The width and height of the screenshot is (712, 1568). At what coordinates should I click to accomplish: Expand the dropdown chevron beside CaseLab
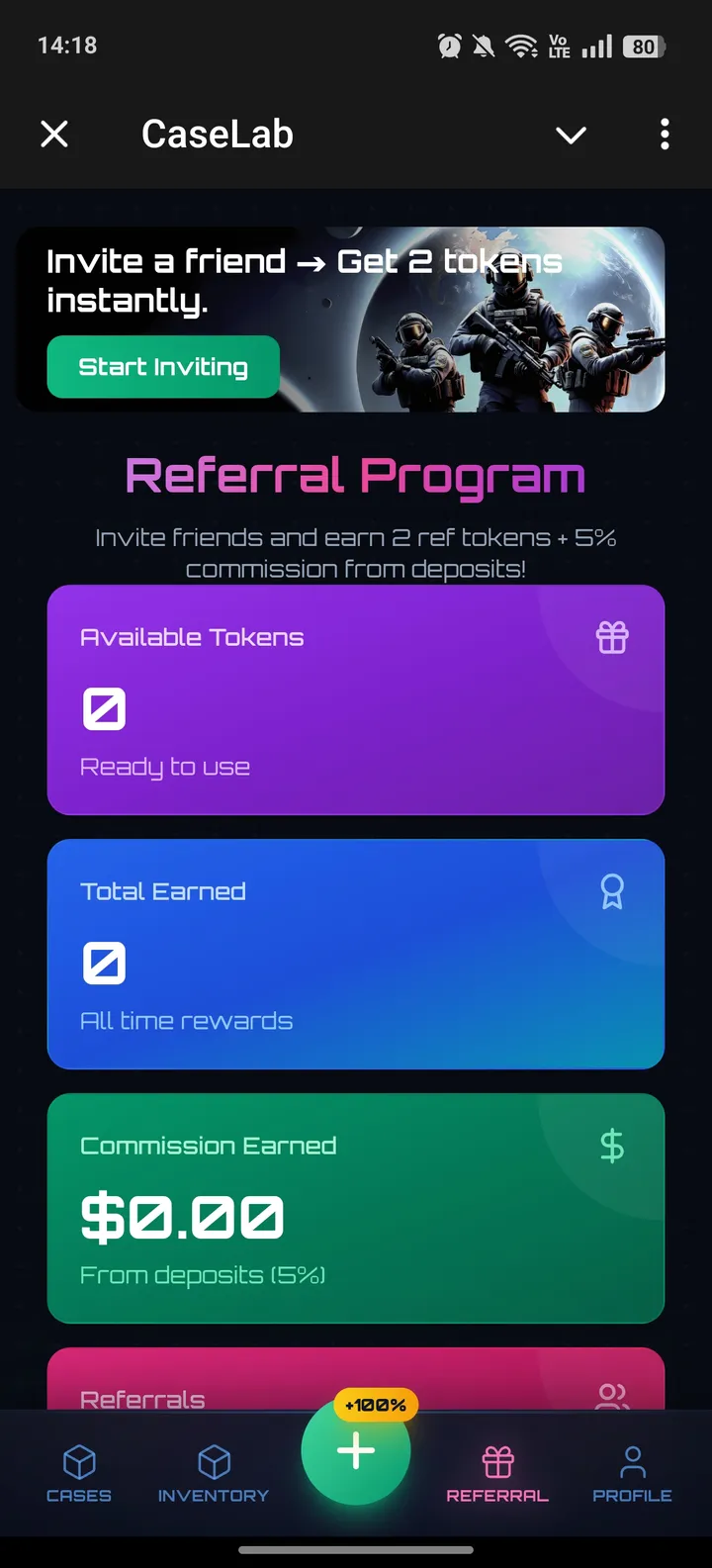[571, 135]
